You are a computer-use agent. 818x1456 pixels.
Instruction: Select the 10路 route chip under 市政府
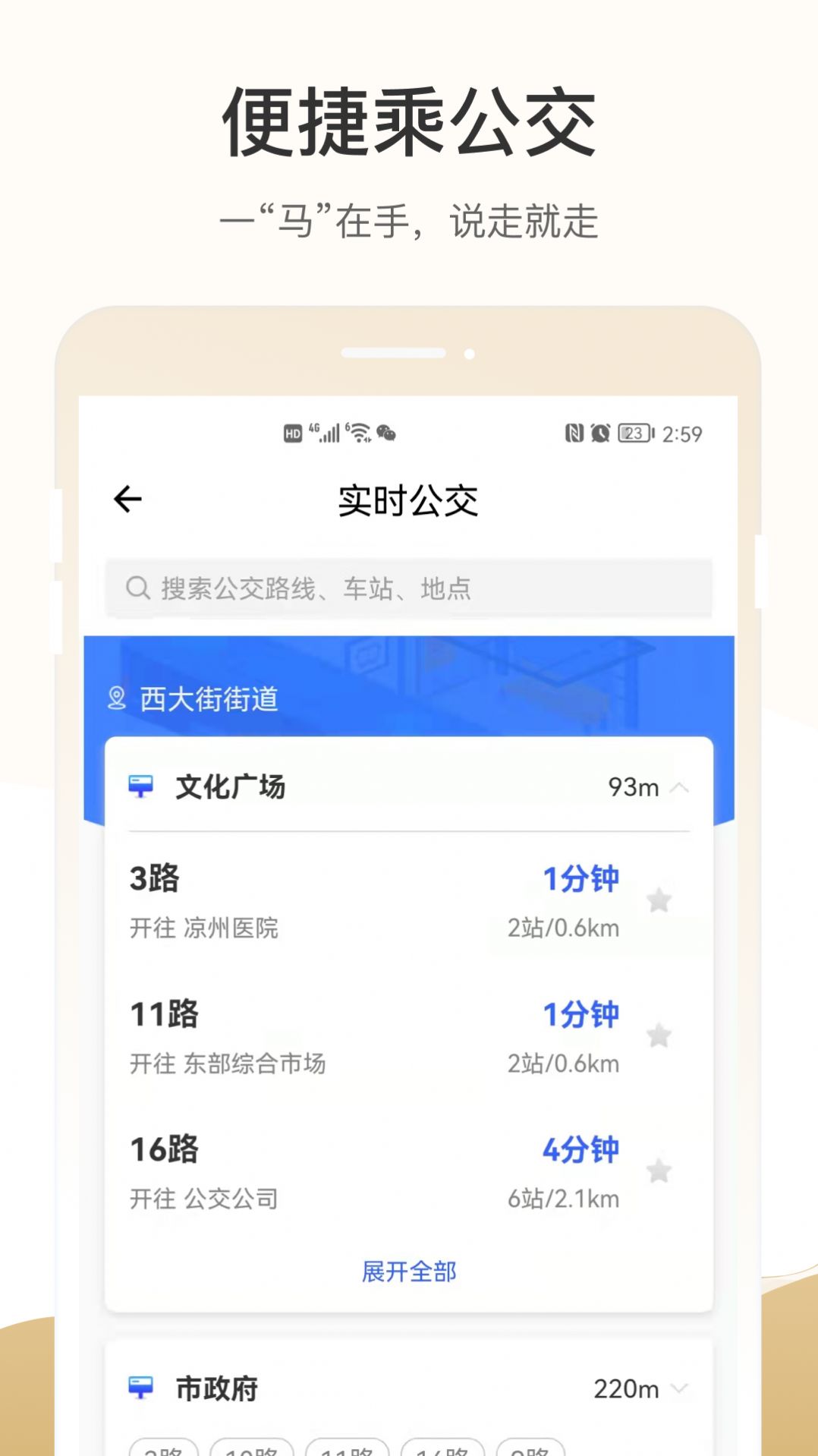click(250, 1448)
